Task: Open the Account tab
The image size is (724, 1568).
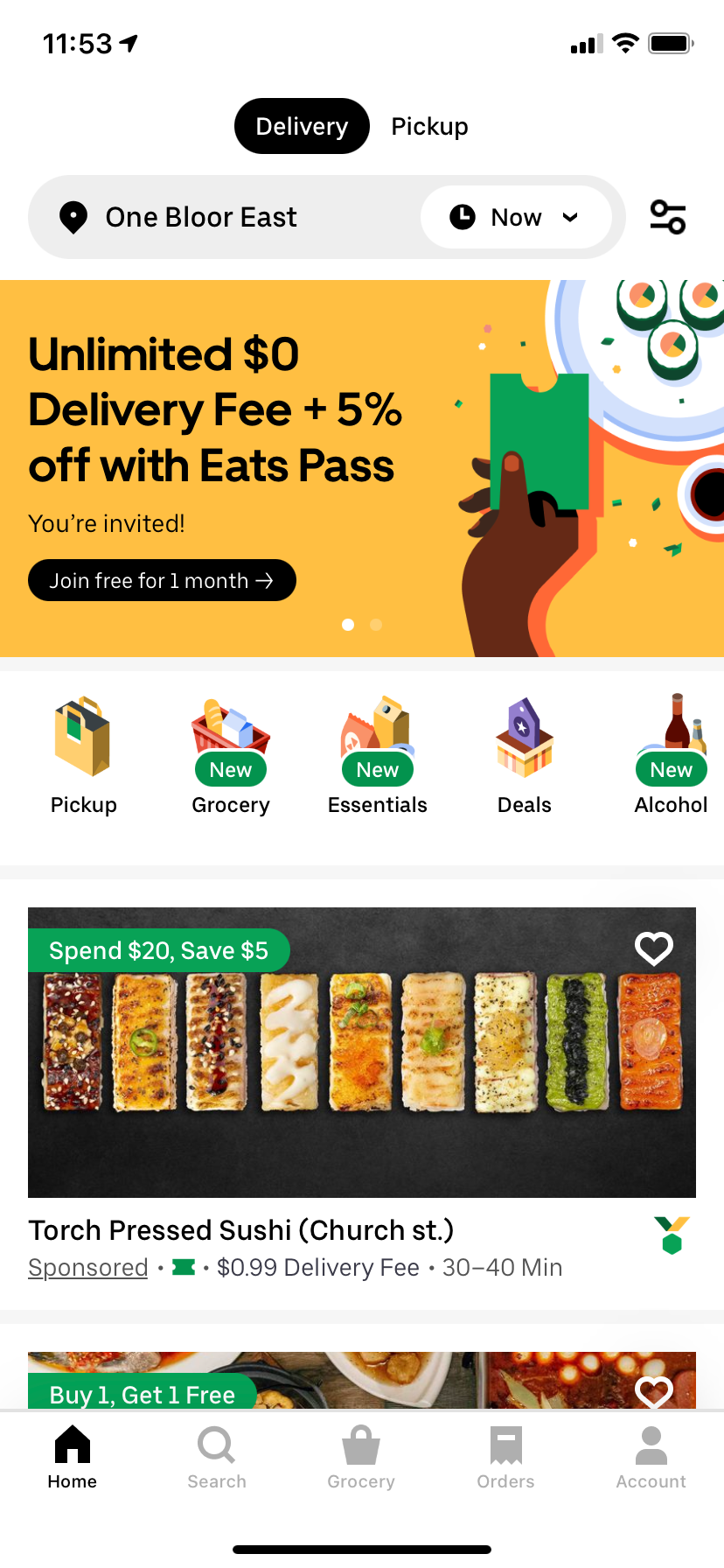Action: click(x=651, y=1458)
